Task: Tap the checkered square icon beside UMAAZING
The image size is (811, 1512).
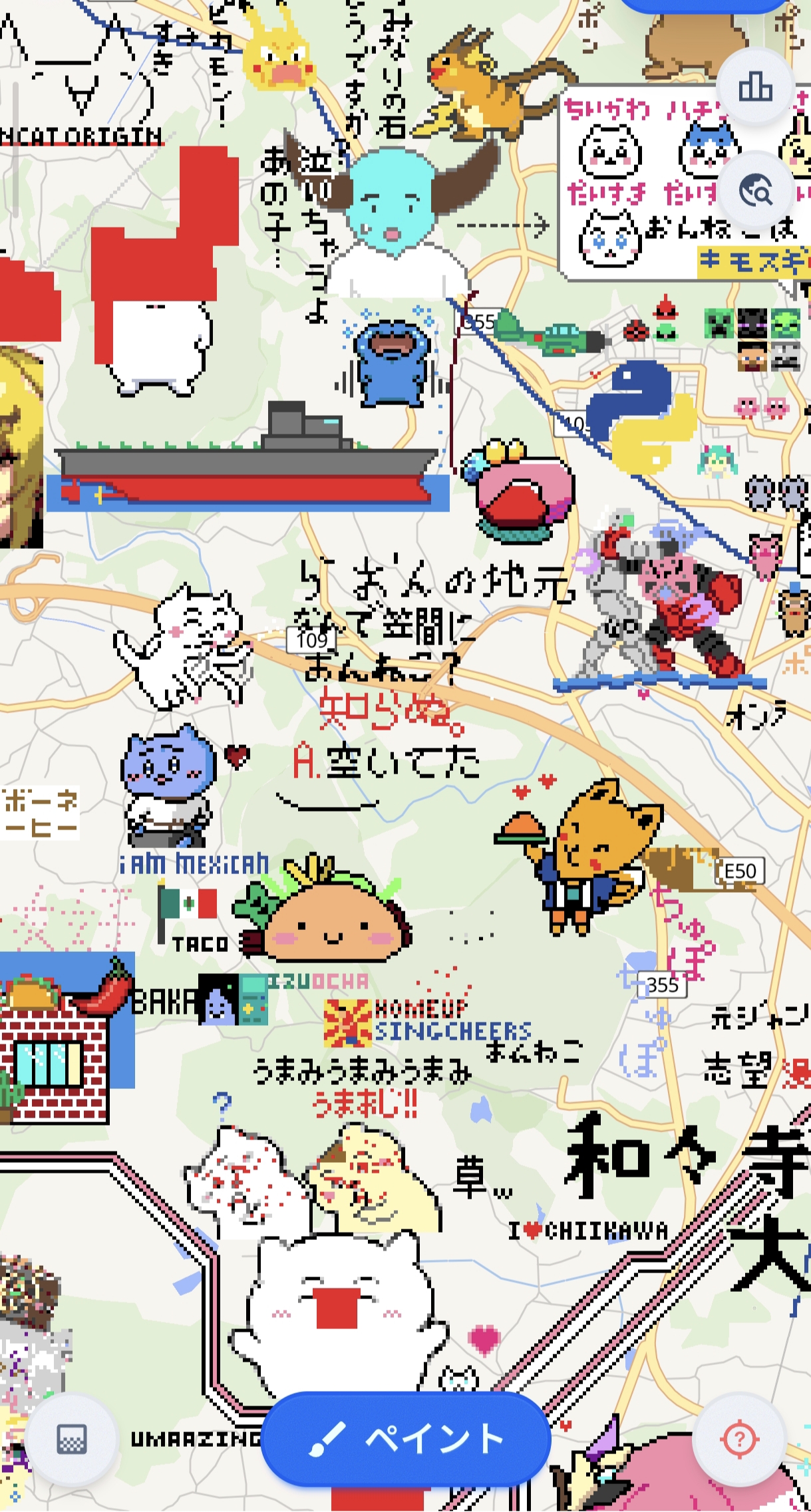Action: (x=72, y=1439)
